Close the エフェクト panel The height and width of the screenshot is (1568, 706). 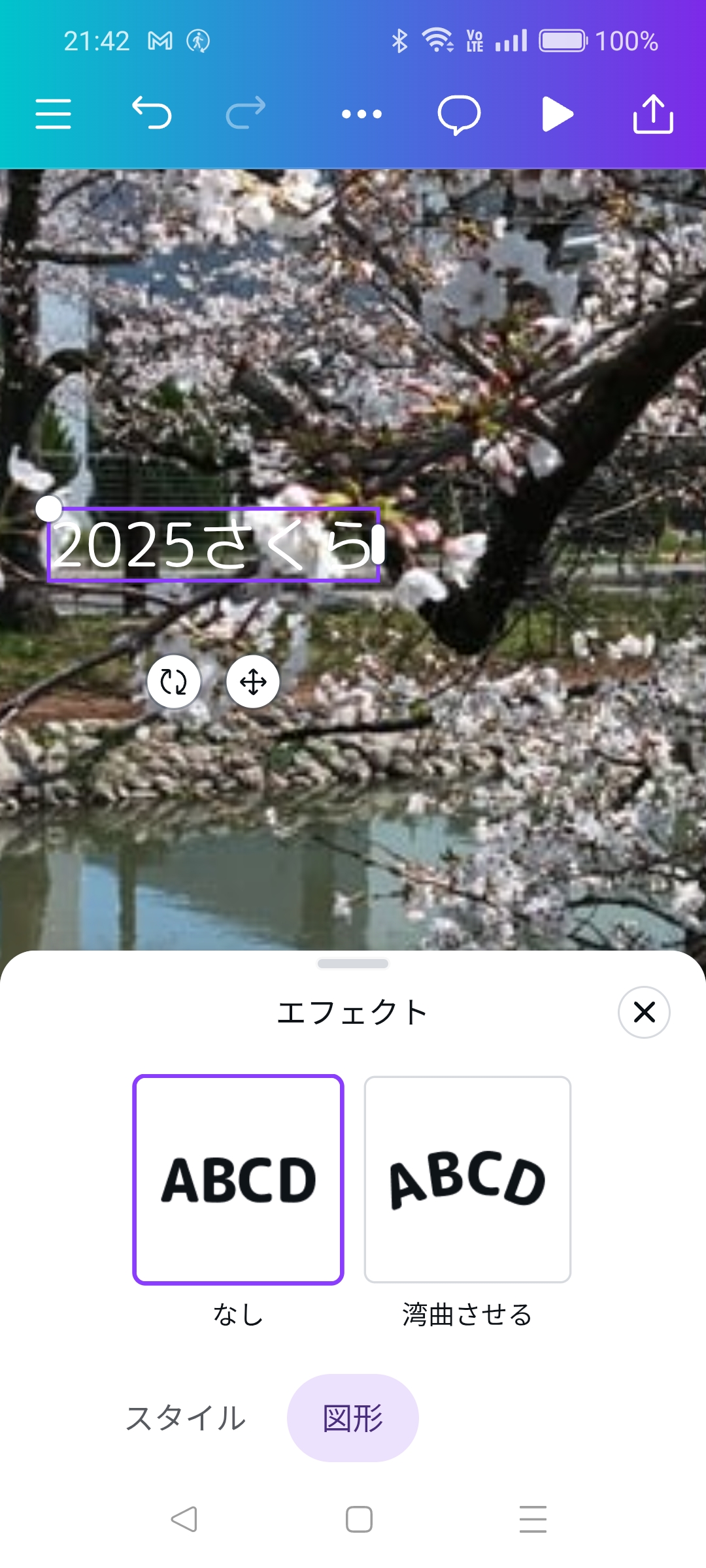tap(644, 1012)
